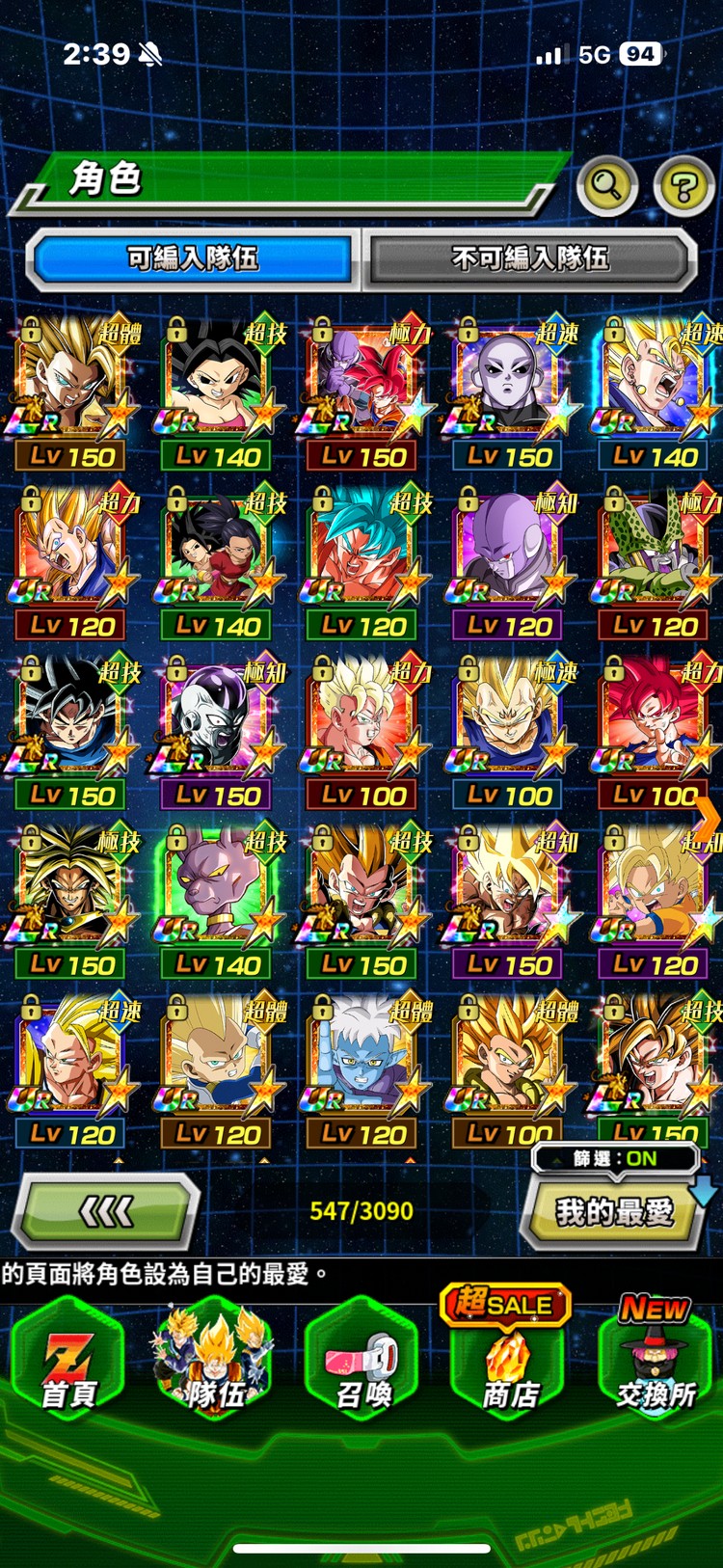723x1568 pixels.
Task: Go back with the green arrow button
Action: pos(106,1210)
